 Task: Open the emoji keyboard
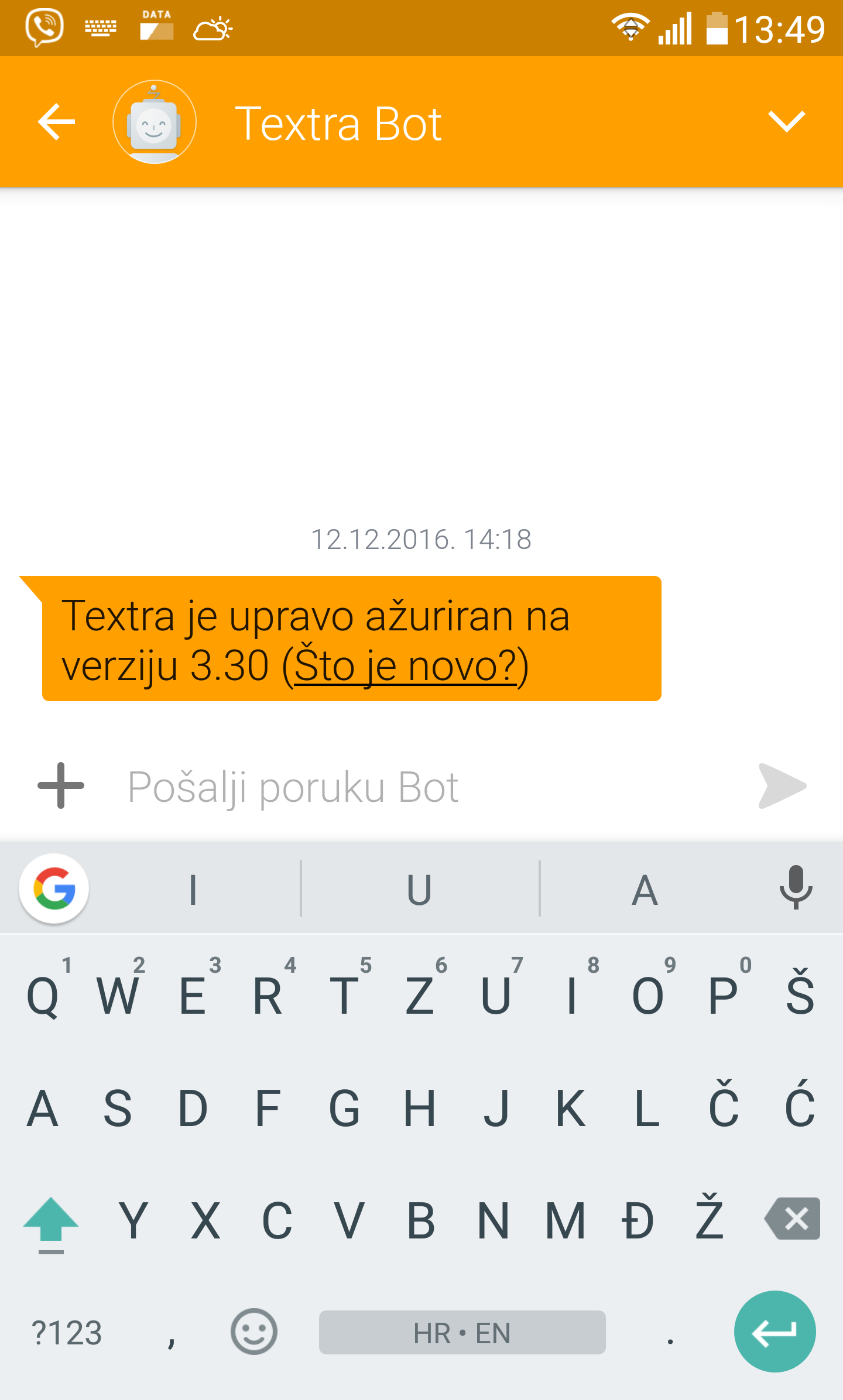pos(253,1332)
